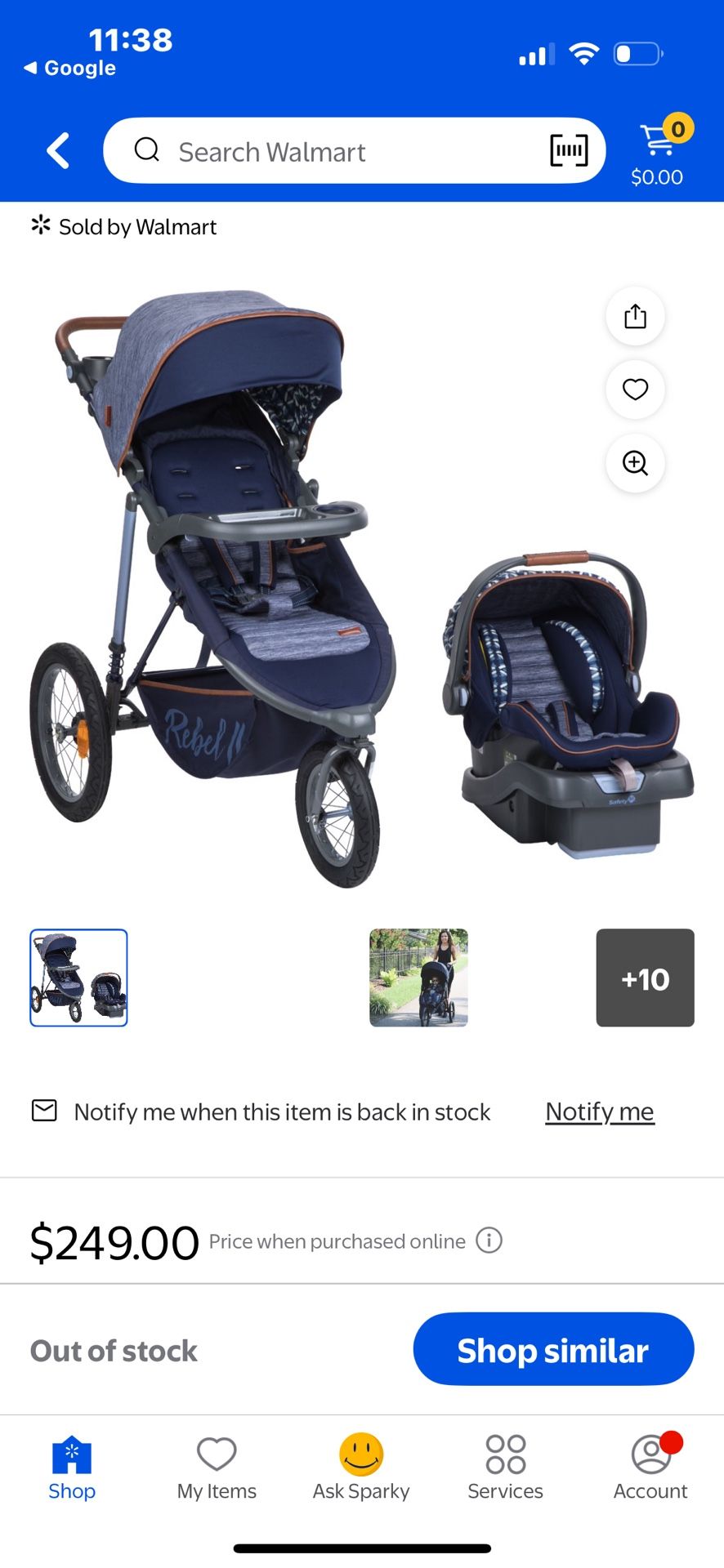View the woman jogging thumbnail photo

click(x=418, y=978)
